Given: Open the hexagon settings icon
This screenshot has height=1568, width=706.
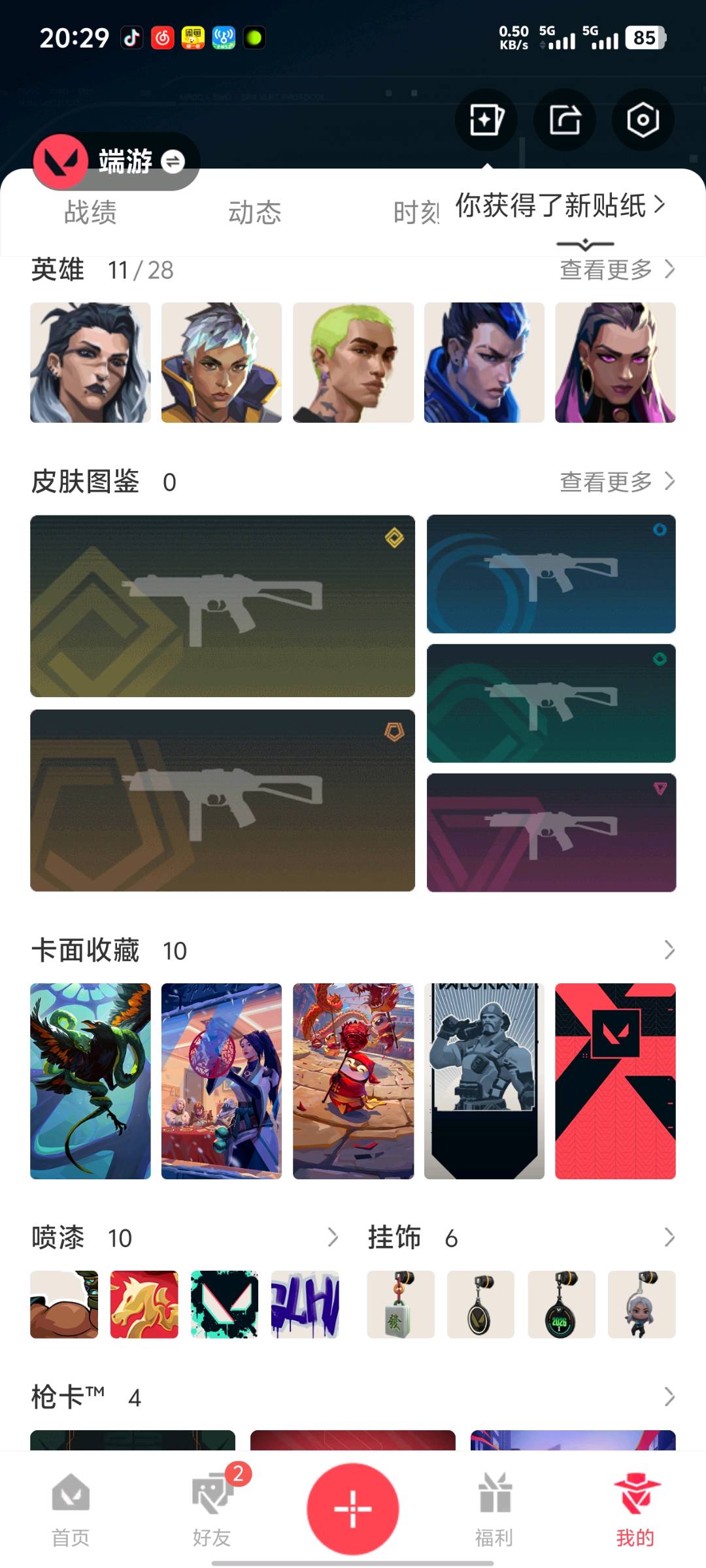Looking at the screenshot, I should 643,120.
